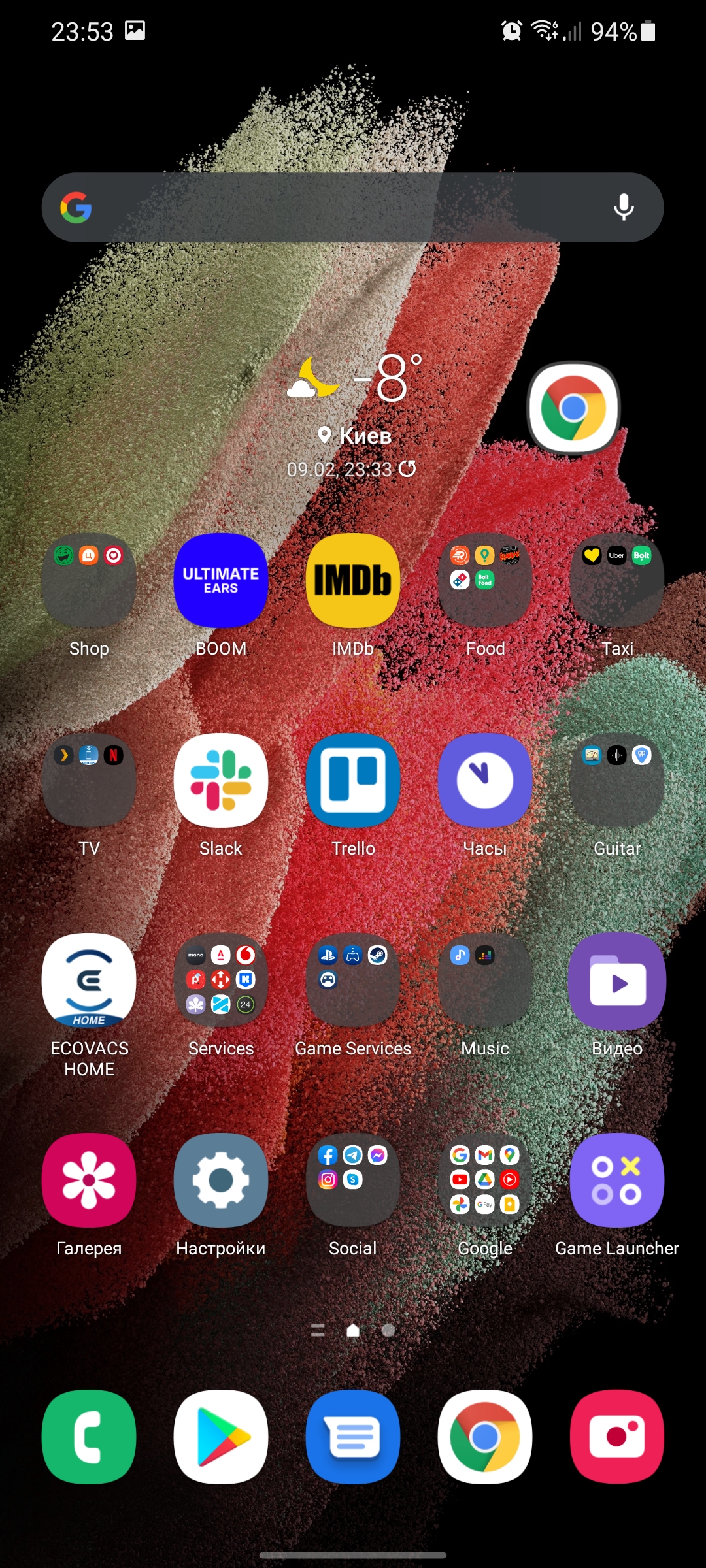Open the IMDb app

click(353, 581)
